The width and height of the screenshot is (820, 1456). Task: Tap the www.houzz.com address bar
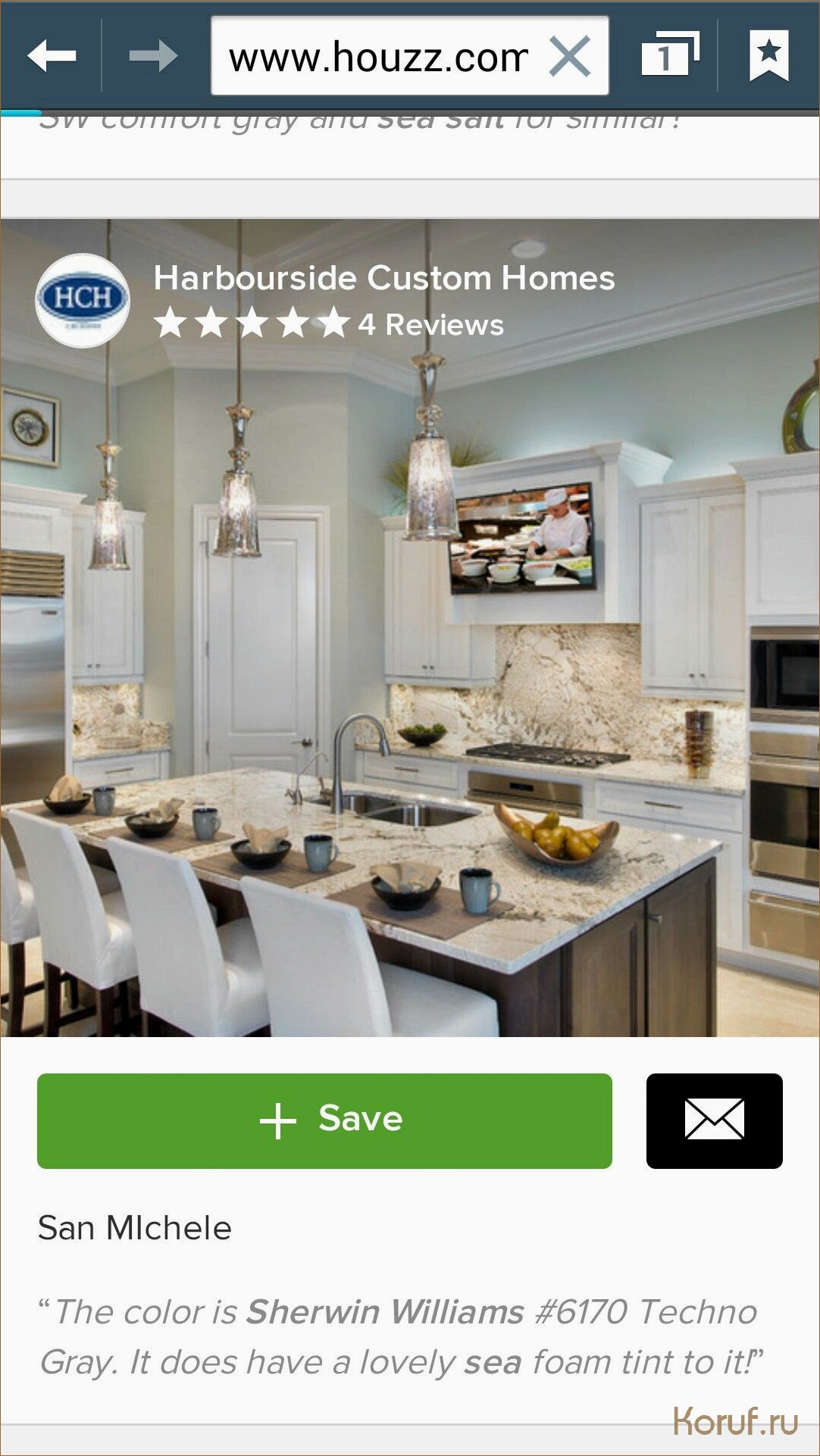(379, 58)
